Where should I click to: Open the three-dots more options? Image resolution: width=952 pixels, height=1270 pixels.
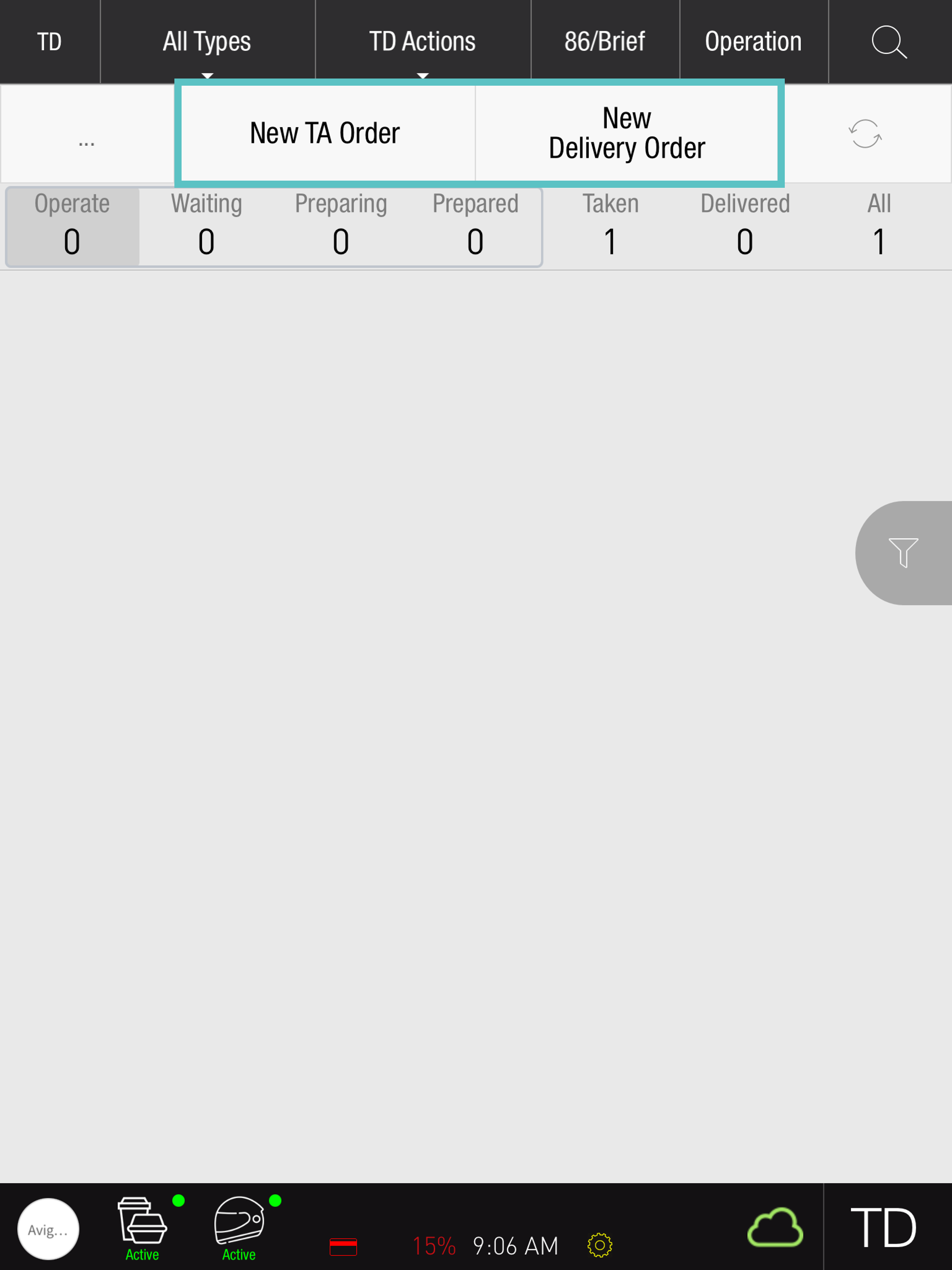tap(87, 141)
